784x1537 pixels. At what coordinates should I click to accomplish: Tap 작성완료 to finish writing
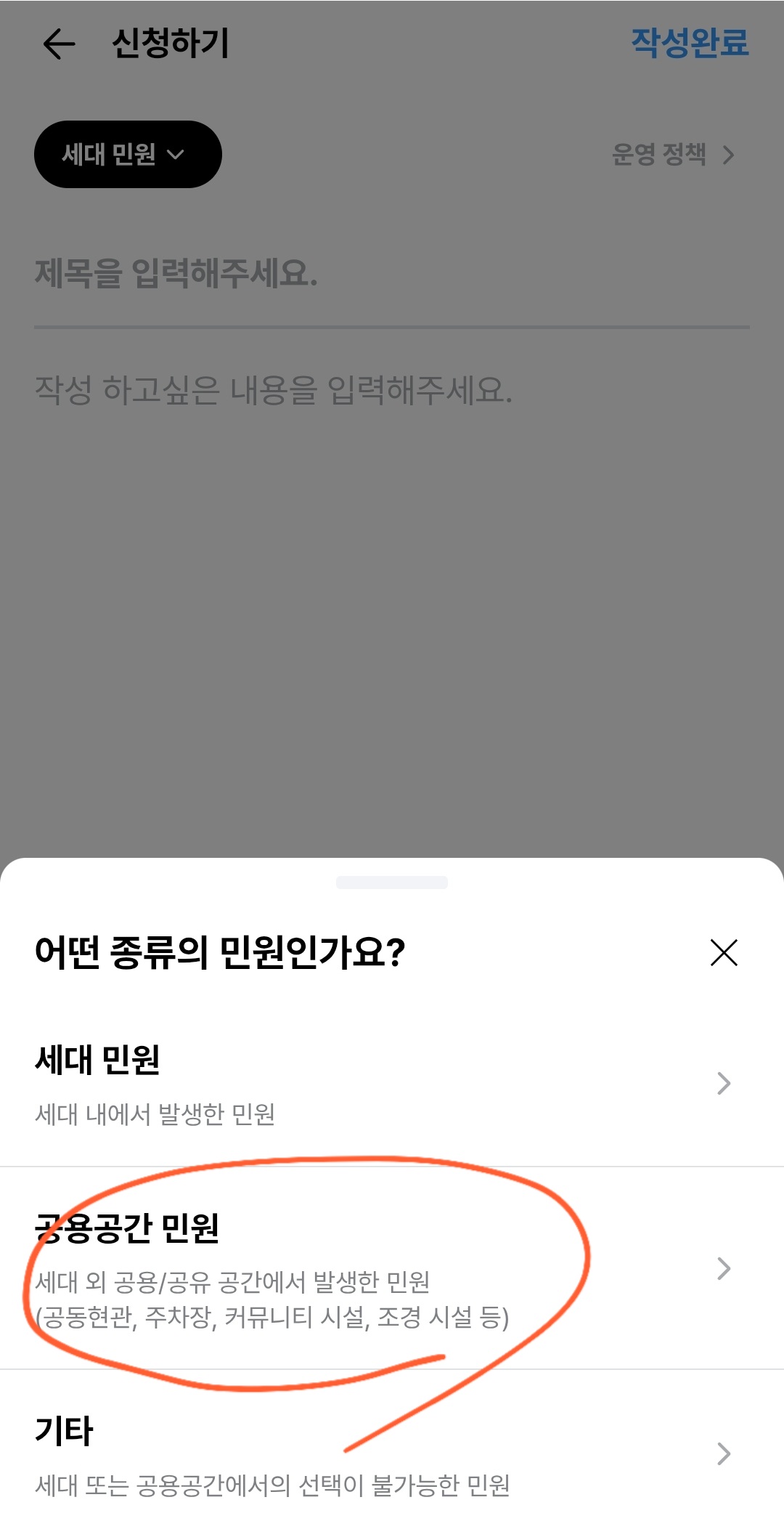(689, 43)
